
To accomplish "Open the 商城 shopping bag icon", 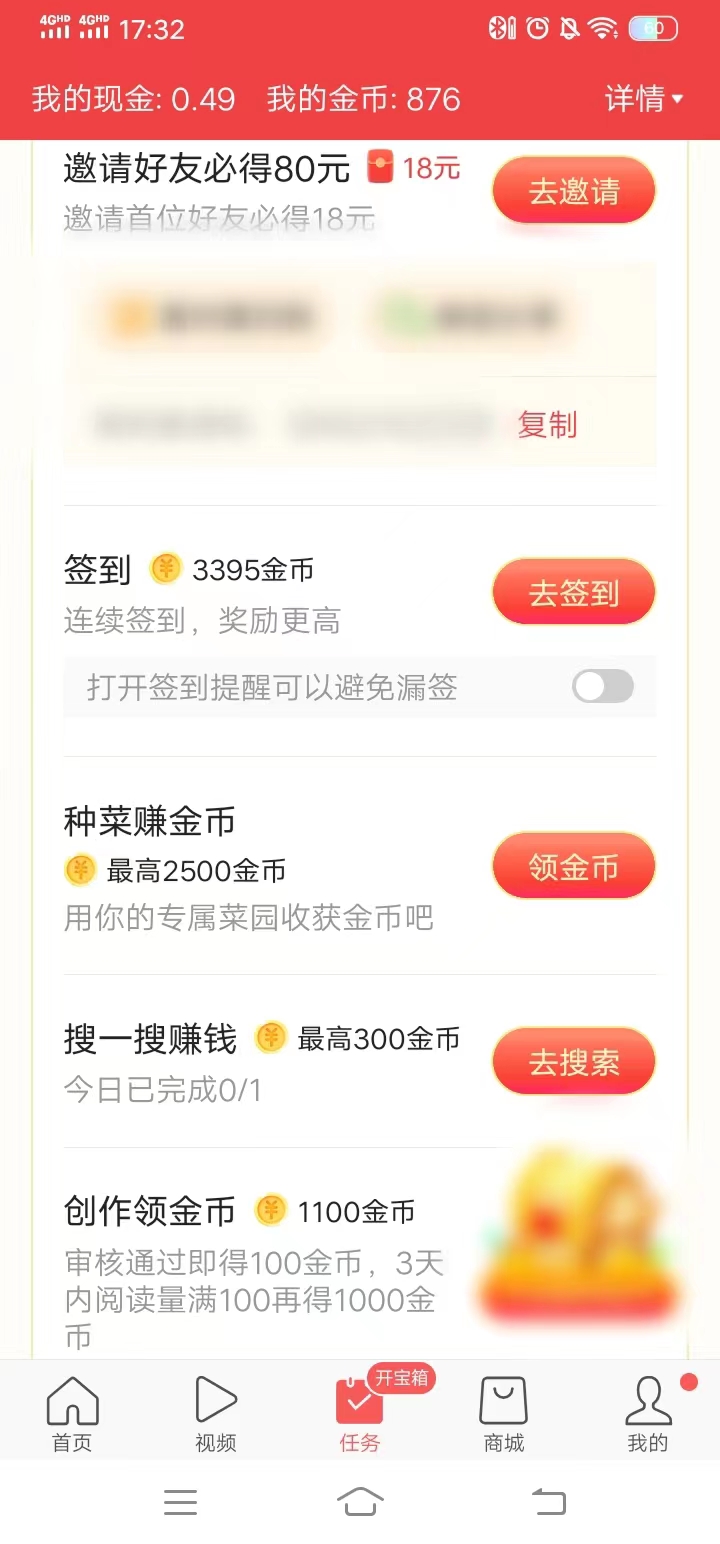I will pos(503,1400).
